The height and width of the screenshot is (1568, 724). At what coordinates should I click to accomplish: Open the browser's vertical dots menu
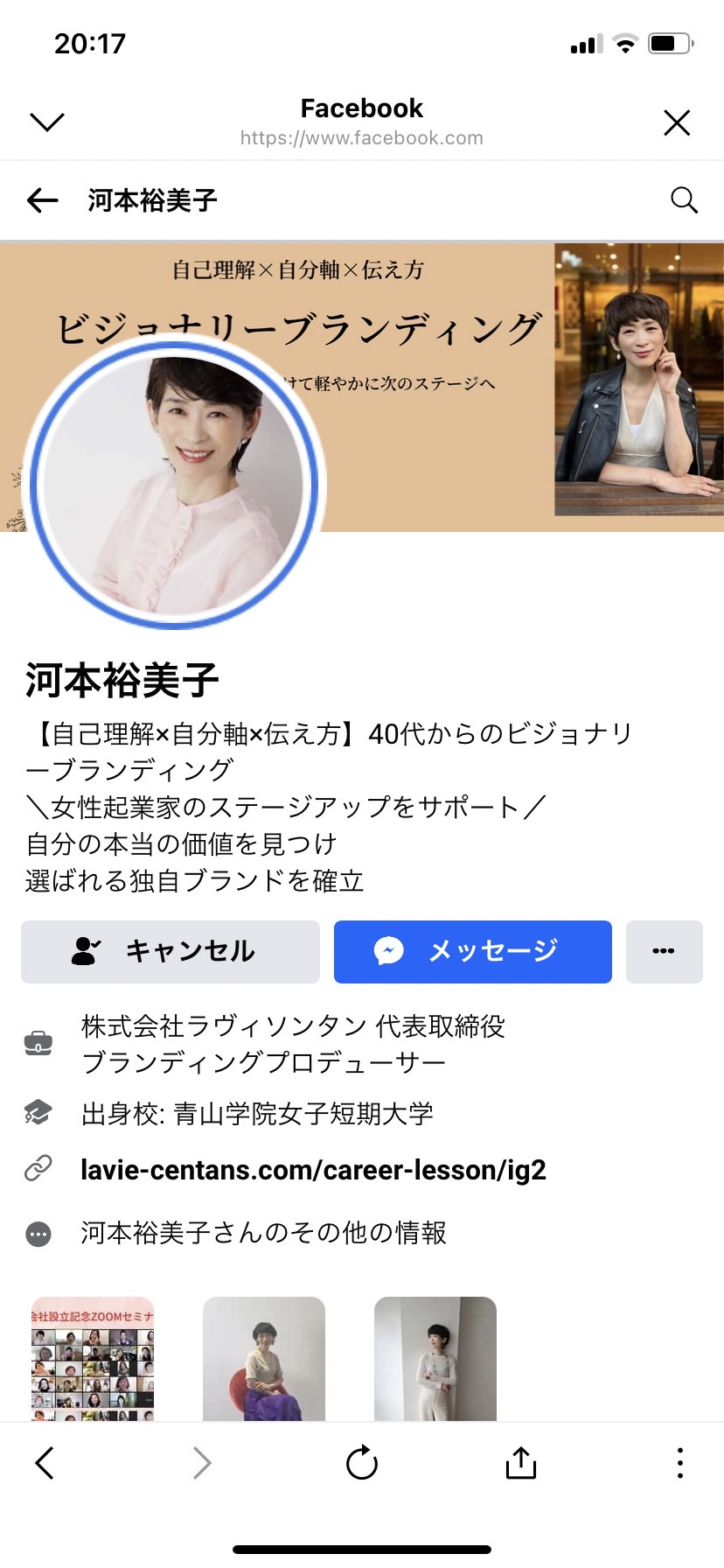(679, 1462)
